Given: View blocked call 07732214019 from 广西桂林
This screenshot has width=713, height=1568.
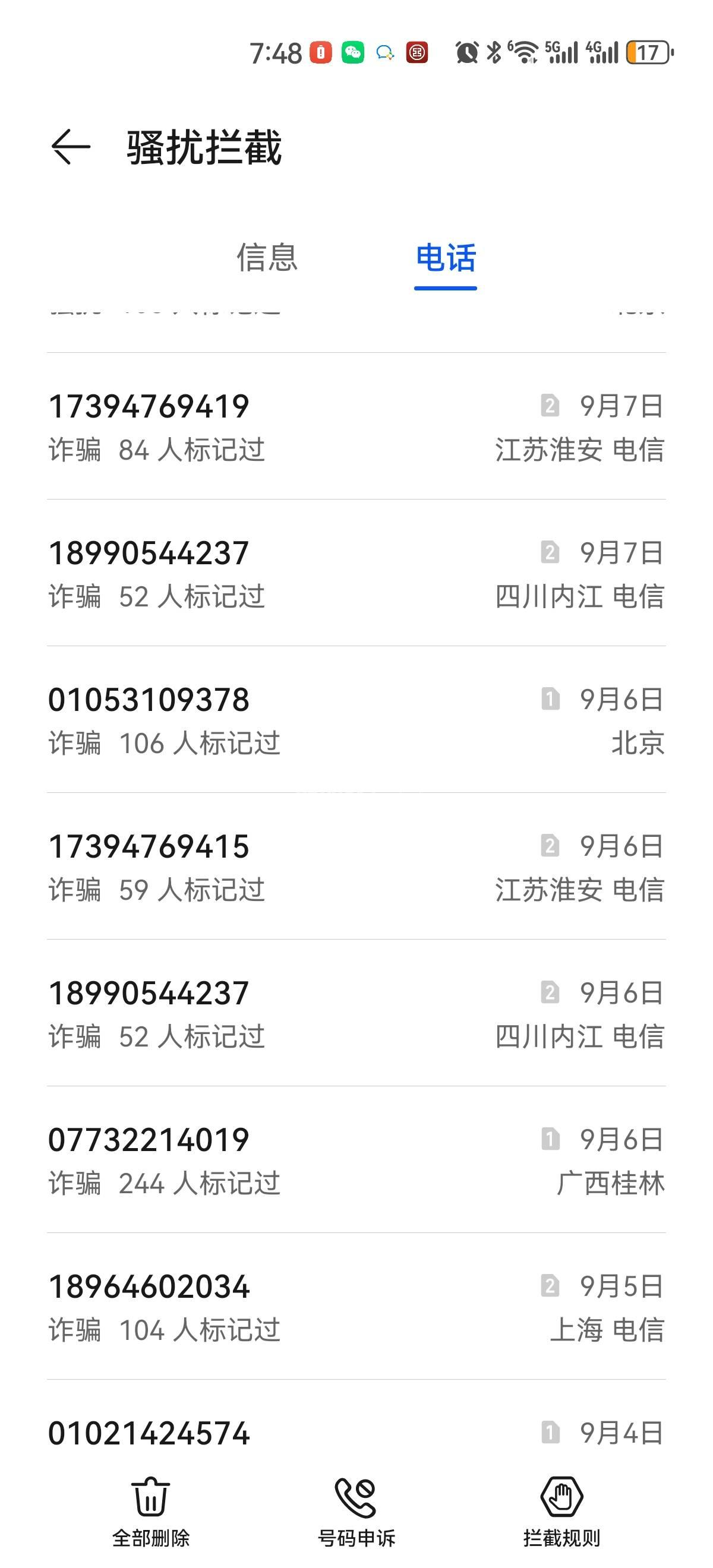Looking at the screenshot, I should pyautogui.click(x=356, y=1160).
